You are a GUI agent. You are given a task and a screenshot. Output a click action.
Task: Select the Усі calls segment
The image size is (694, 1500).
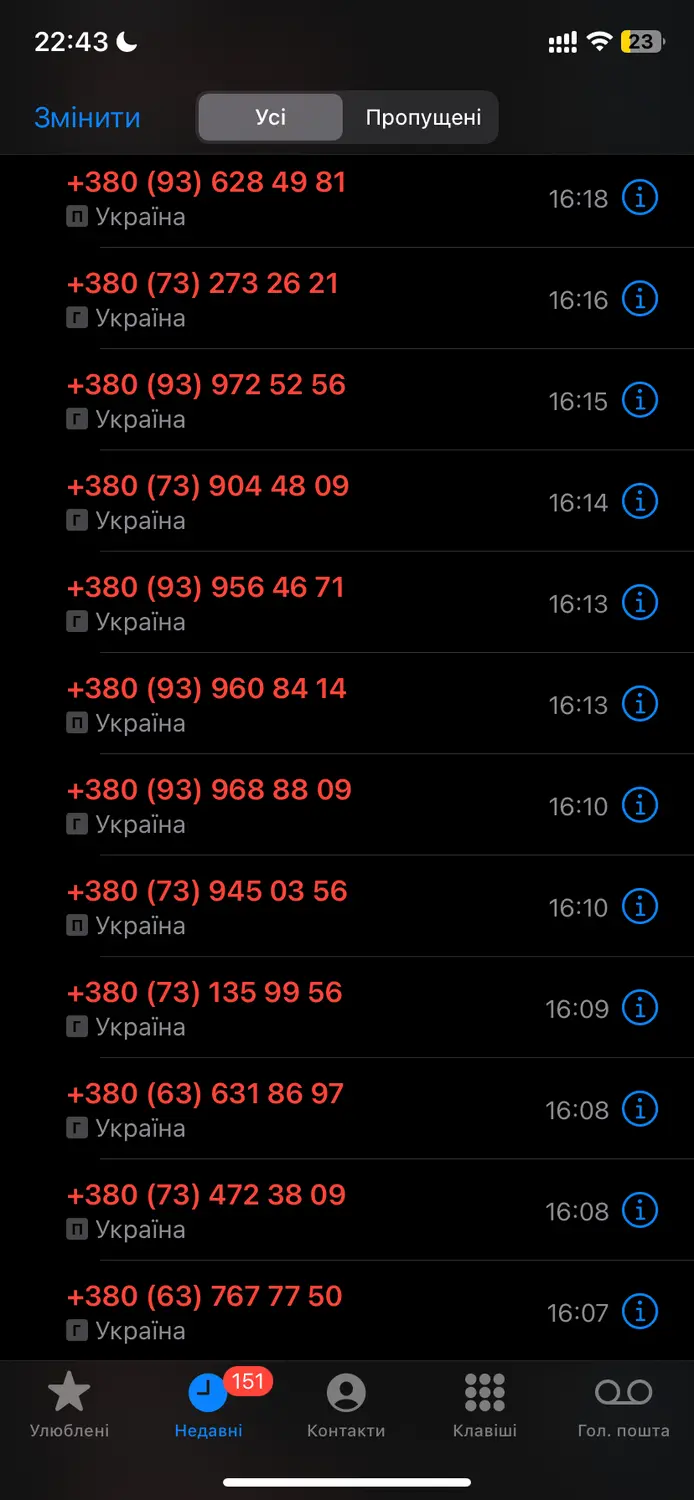[x=270, y=118]
